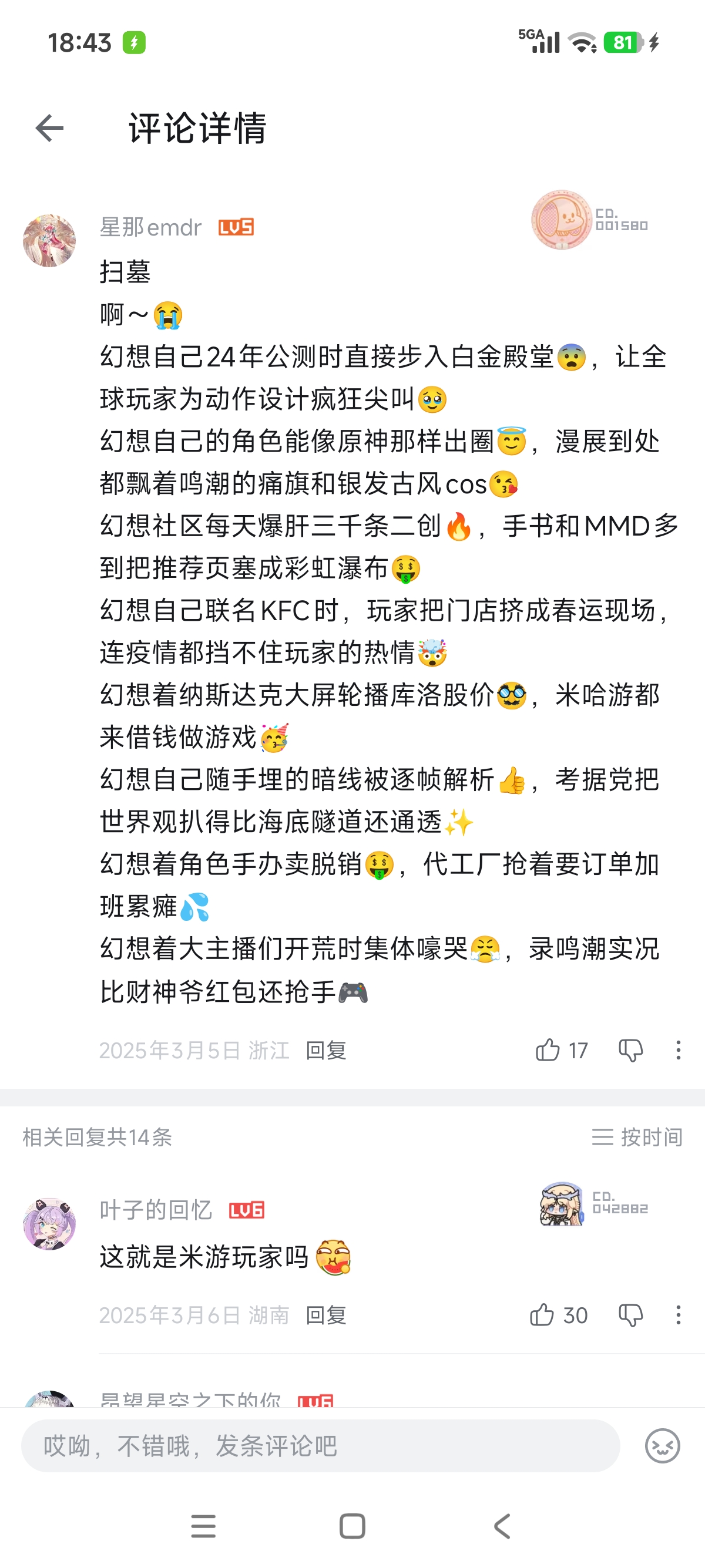Open 叶子的回忆's profile avatar
Viewport: 705px width, 1568px height.
point(49,1223)
